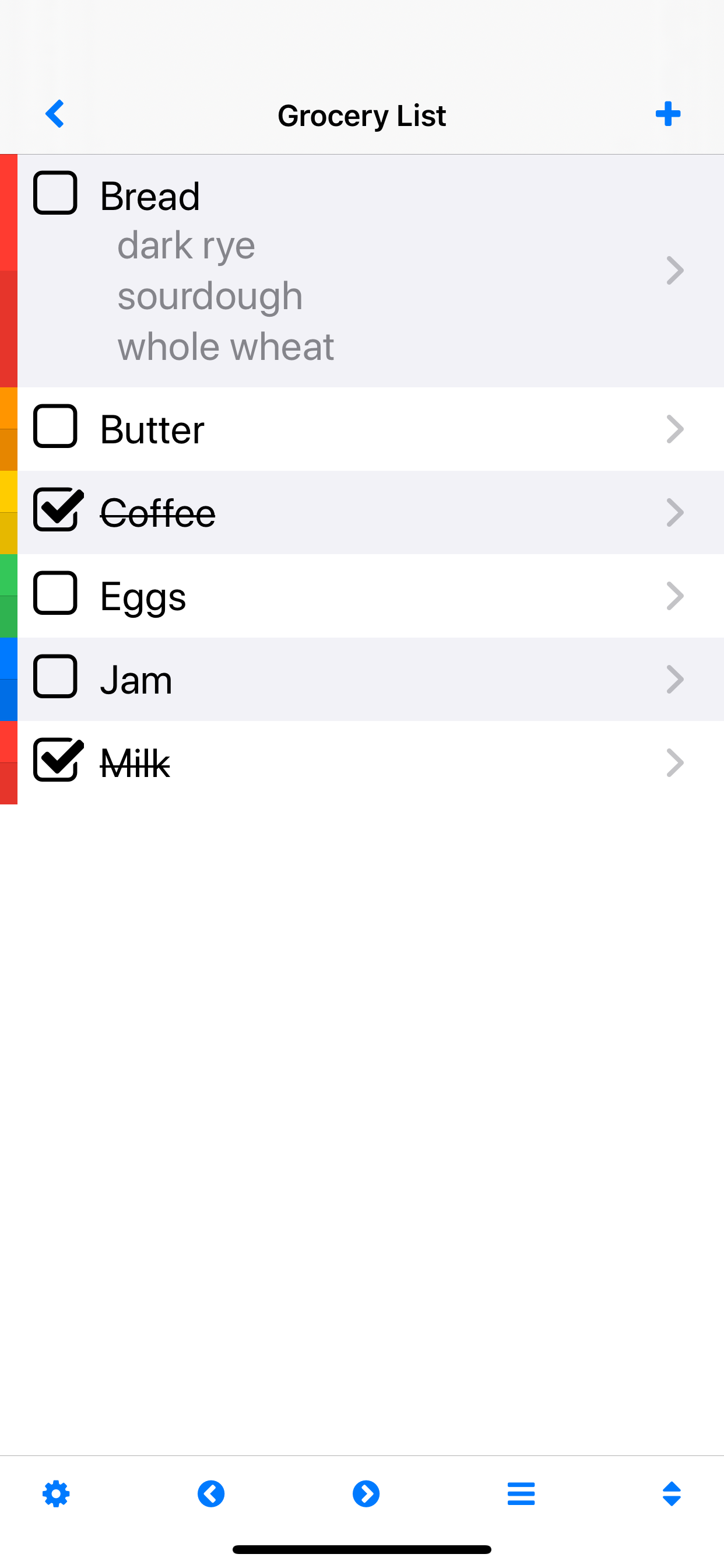Check off the Bread checkbox
This screenshot has height=1568, width=724.
click(x=55, y=193)
